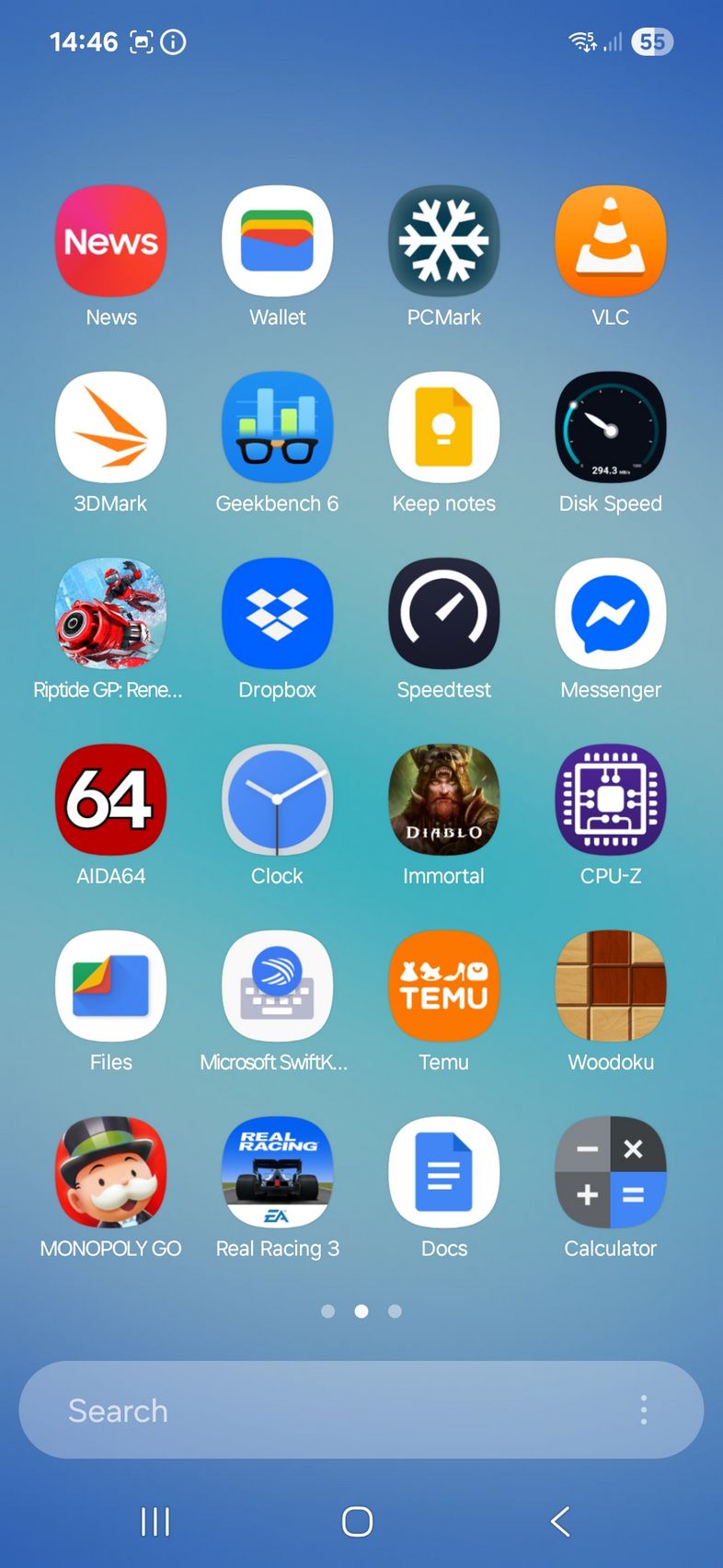Launch Diablo Immortal

(444, 800)
